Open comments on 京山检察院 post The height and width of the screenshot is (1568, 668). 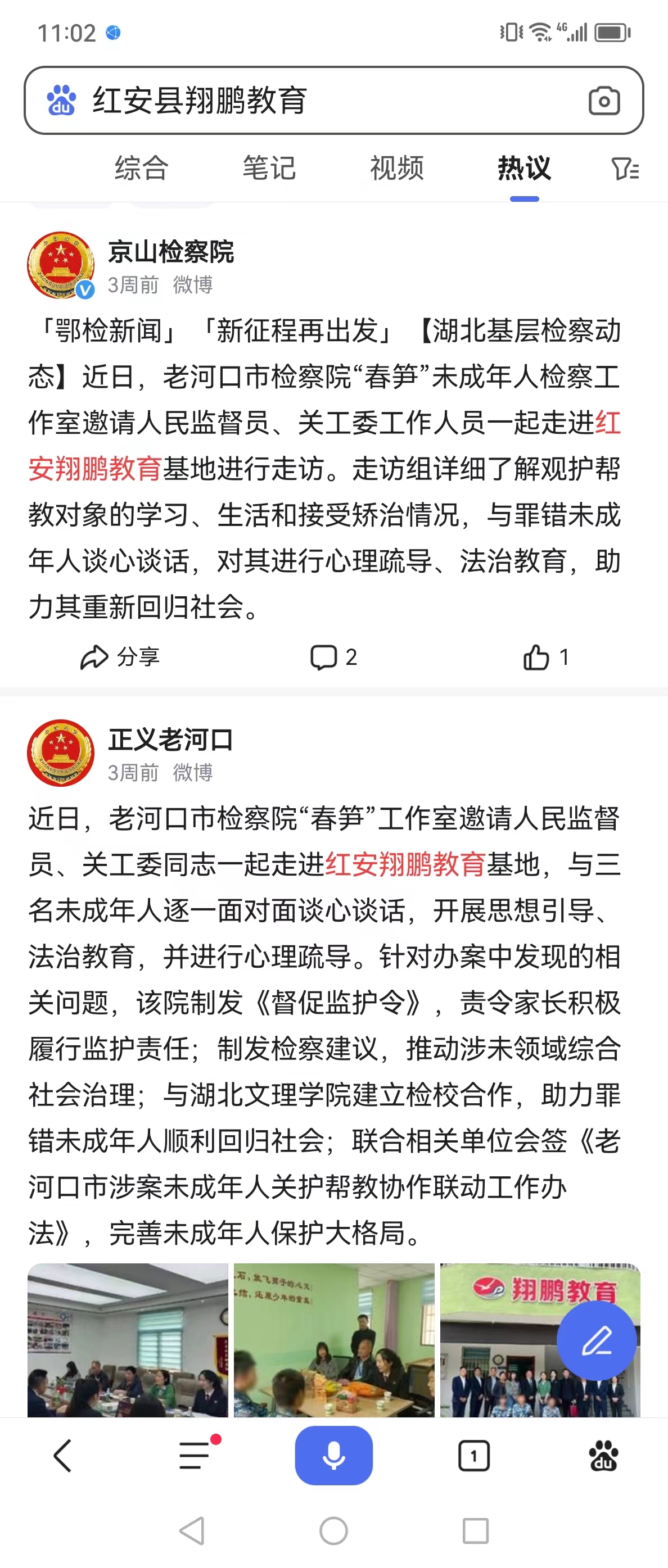point(333,658)
